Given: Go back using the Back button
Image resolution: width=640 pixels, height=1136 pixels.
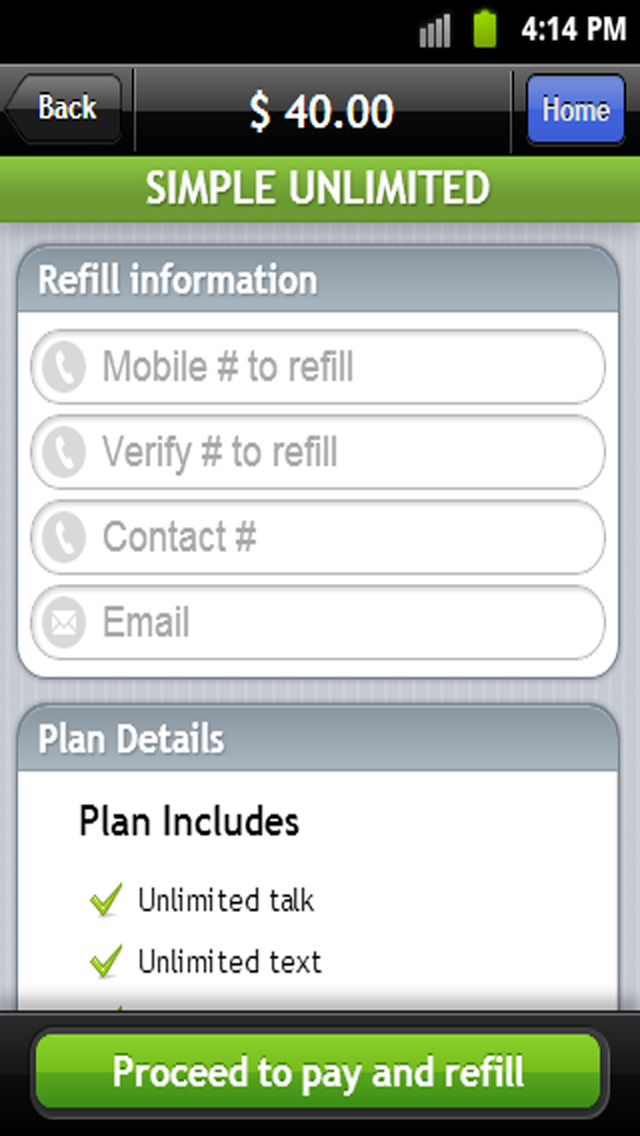Looking at the screenshot, I should pyautogui.click(x=65, y=110).
